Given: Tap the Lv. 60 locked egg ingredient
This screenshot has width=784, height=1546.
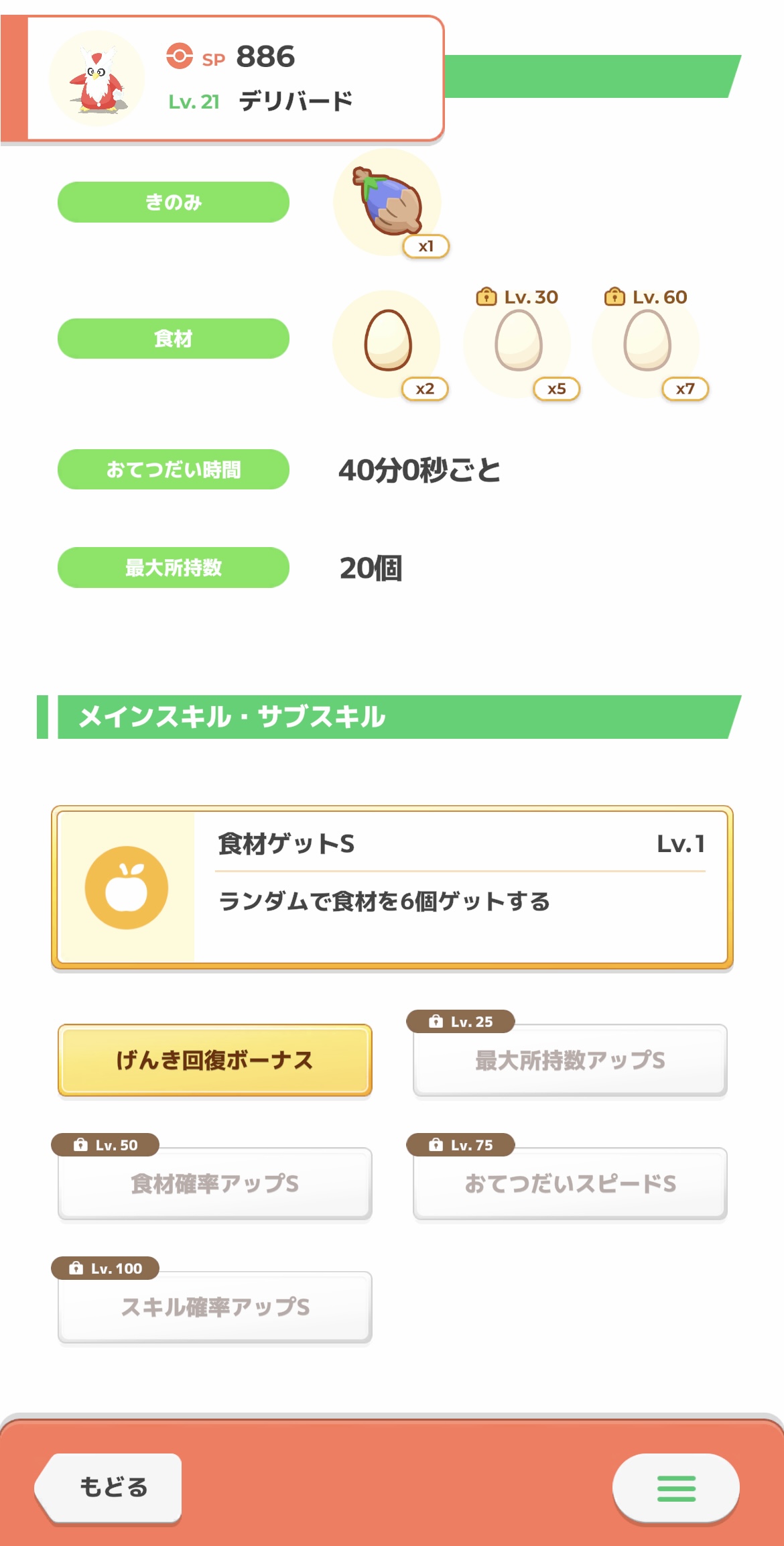Looking at the screenshot, I should 646,344.
